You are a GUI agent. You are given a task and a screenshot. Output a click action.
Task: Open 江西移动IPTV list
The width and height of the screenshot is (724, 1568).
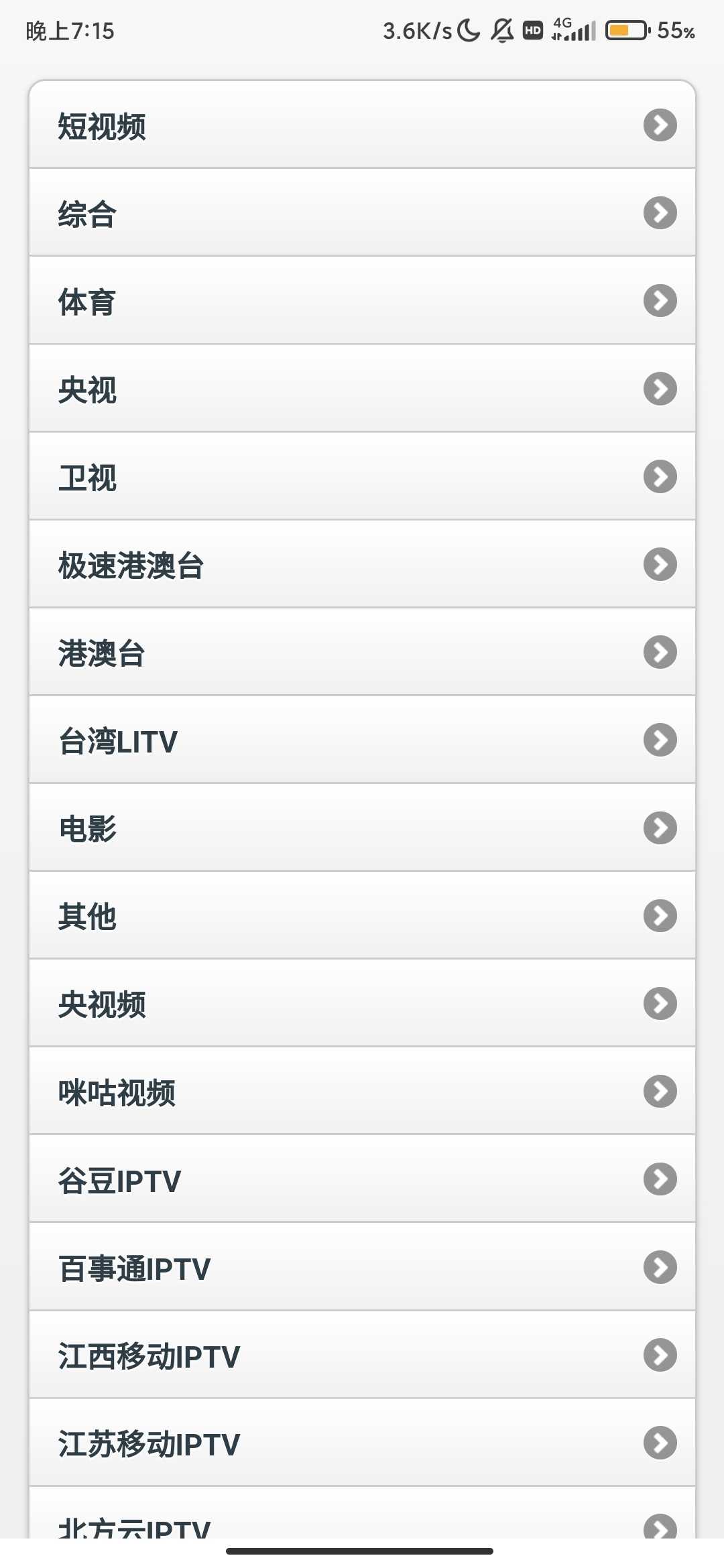[362, 1356]
